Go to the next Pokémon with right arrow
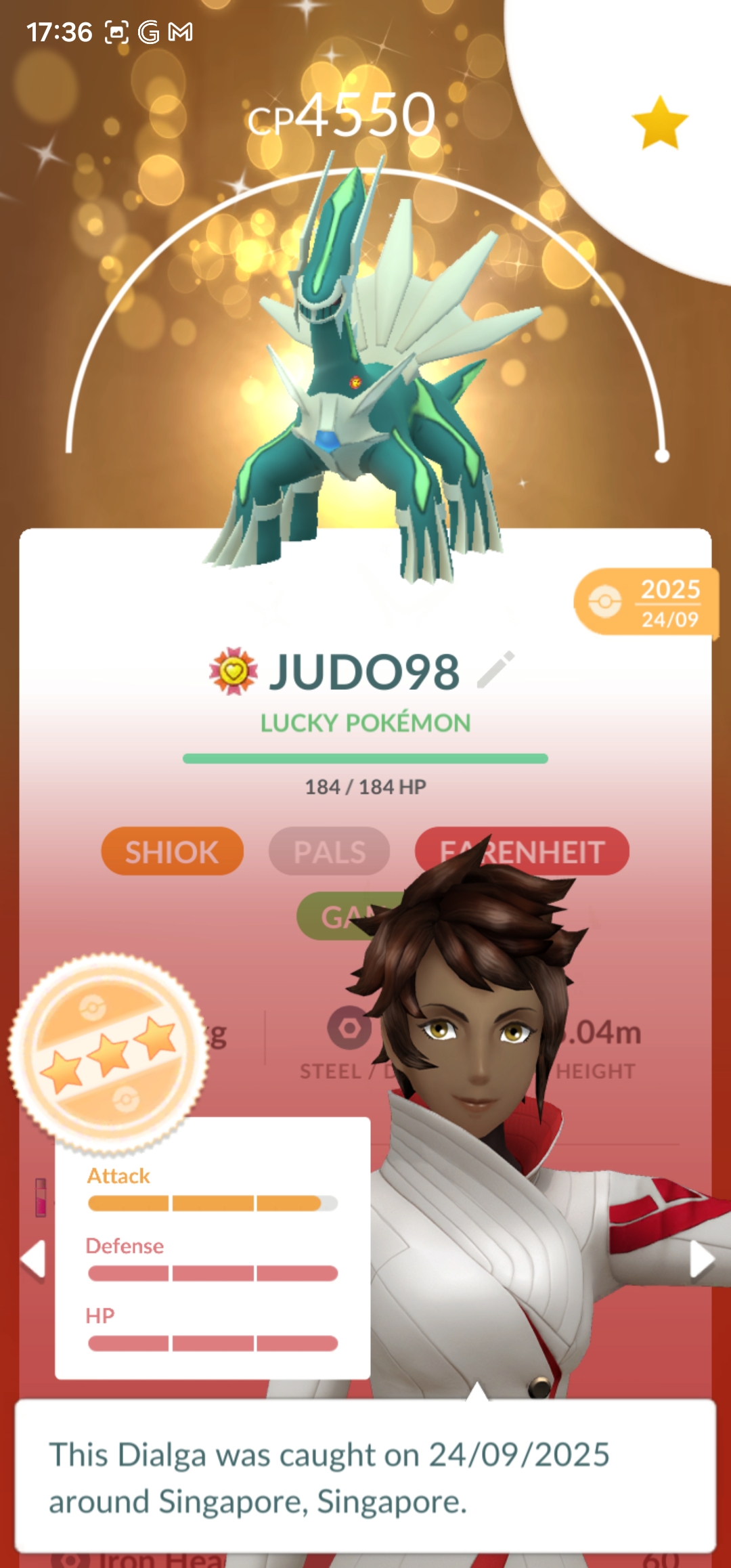731x1568 pixels. point(701,1260)
